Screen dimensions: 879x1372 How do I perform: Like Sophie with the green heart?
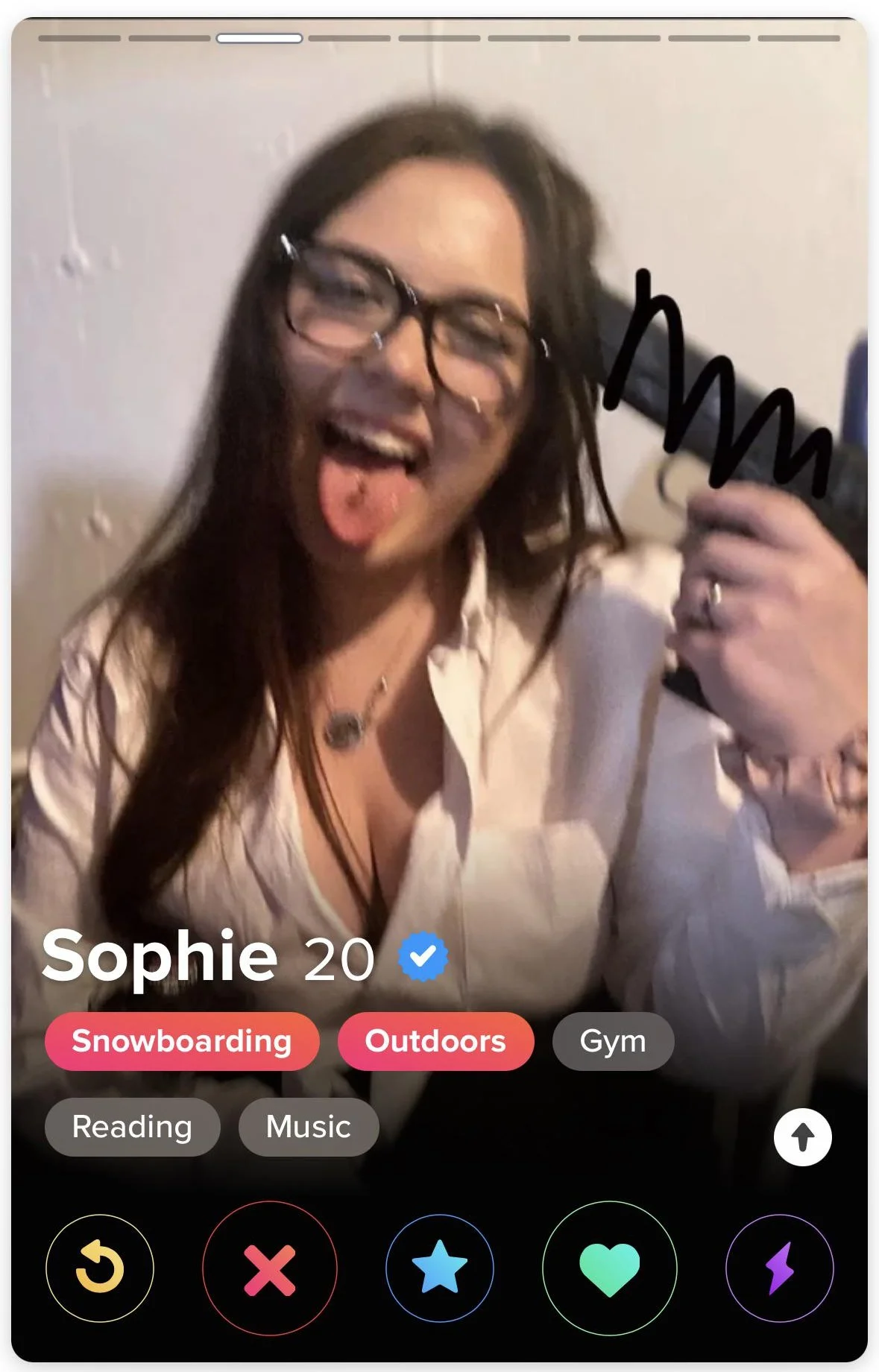[610, 1268]
